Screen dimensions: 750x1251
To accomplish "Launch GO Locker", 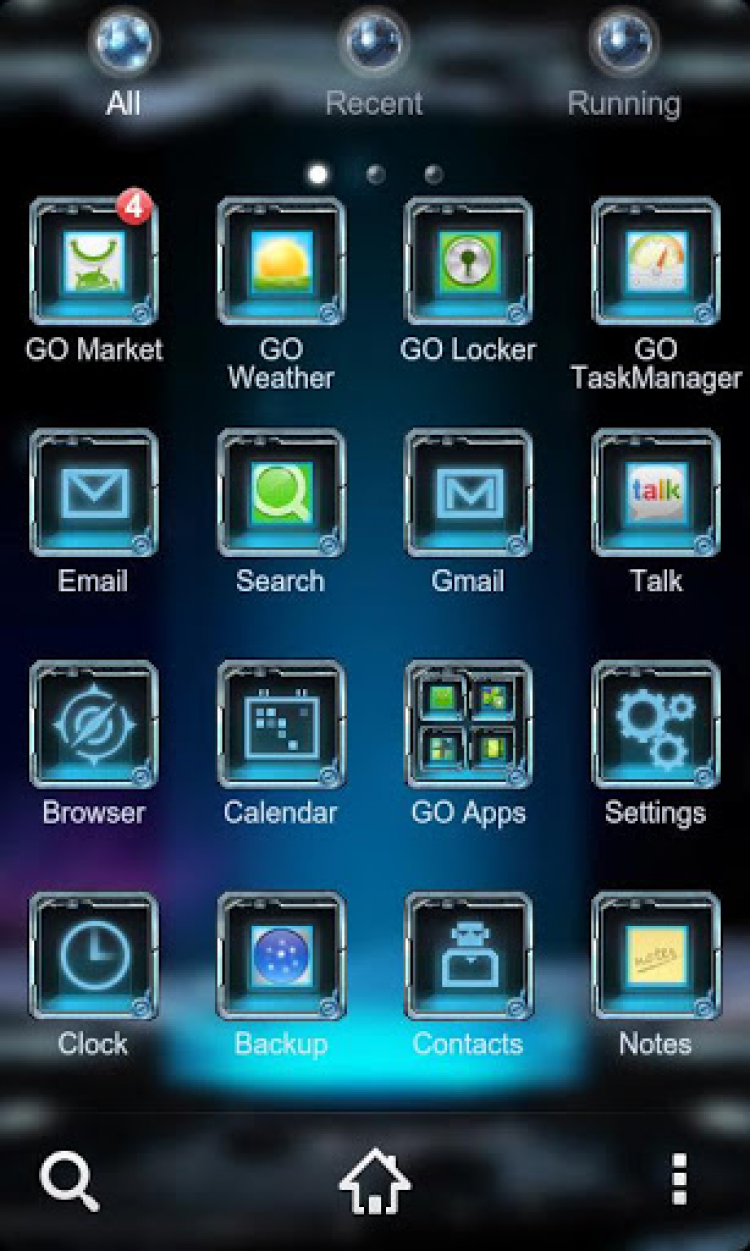I will tap(468, 262).
